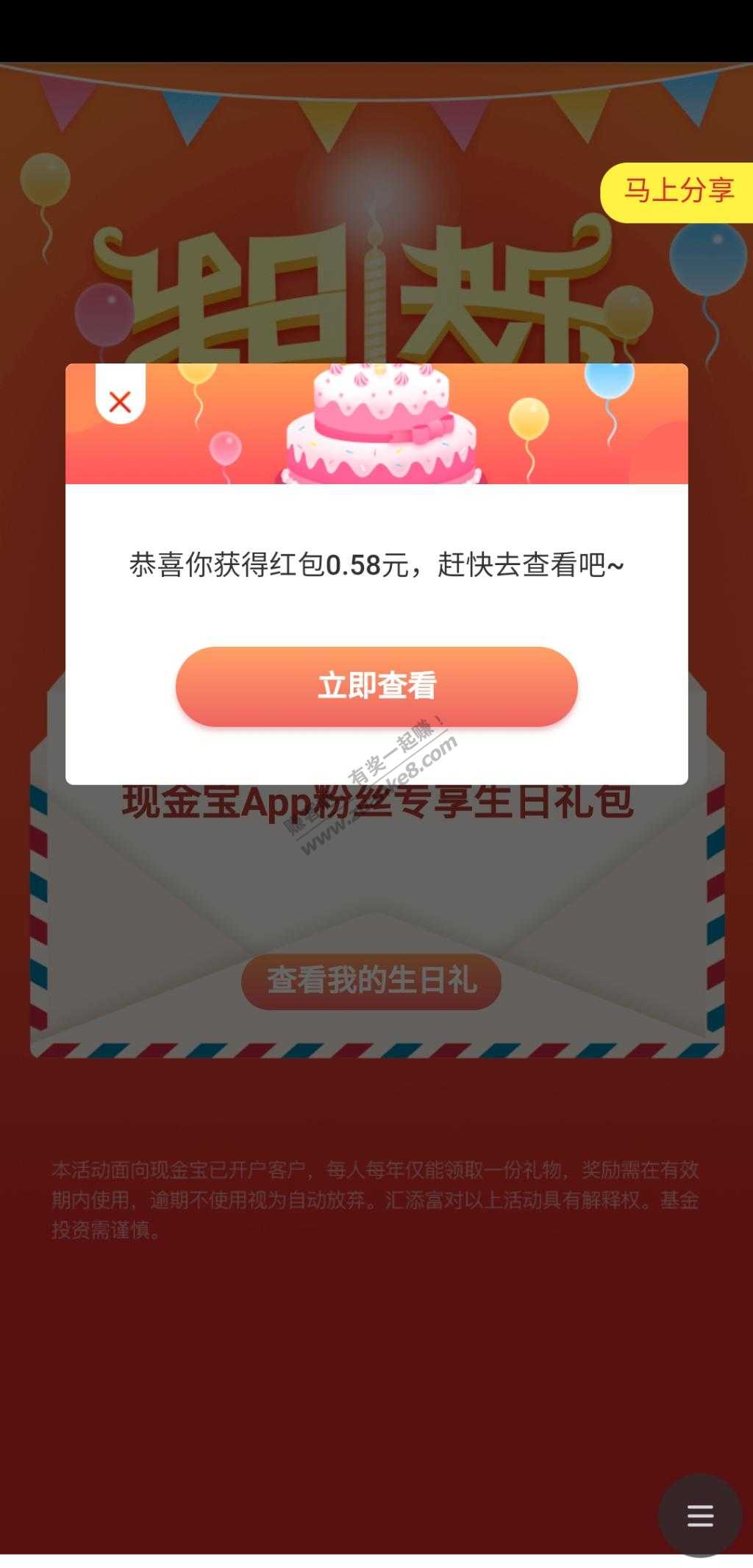Tap the 马上分享 share button

(678, 191)
